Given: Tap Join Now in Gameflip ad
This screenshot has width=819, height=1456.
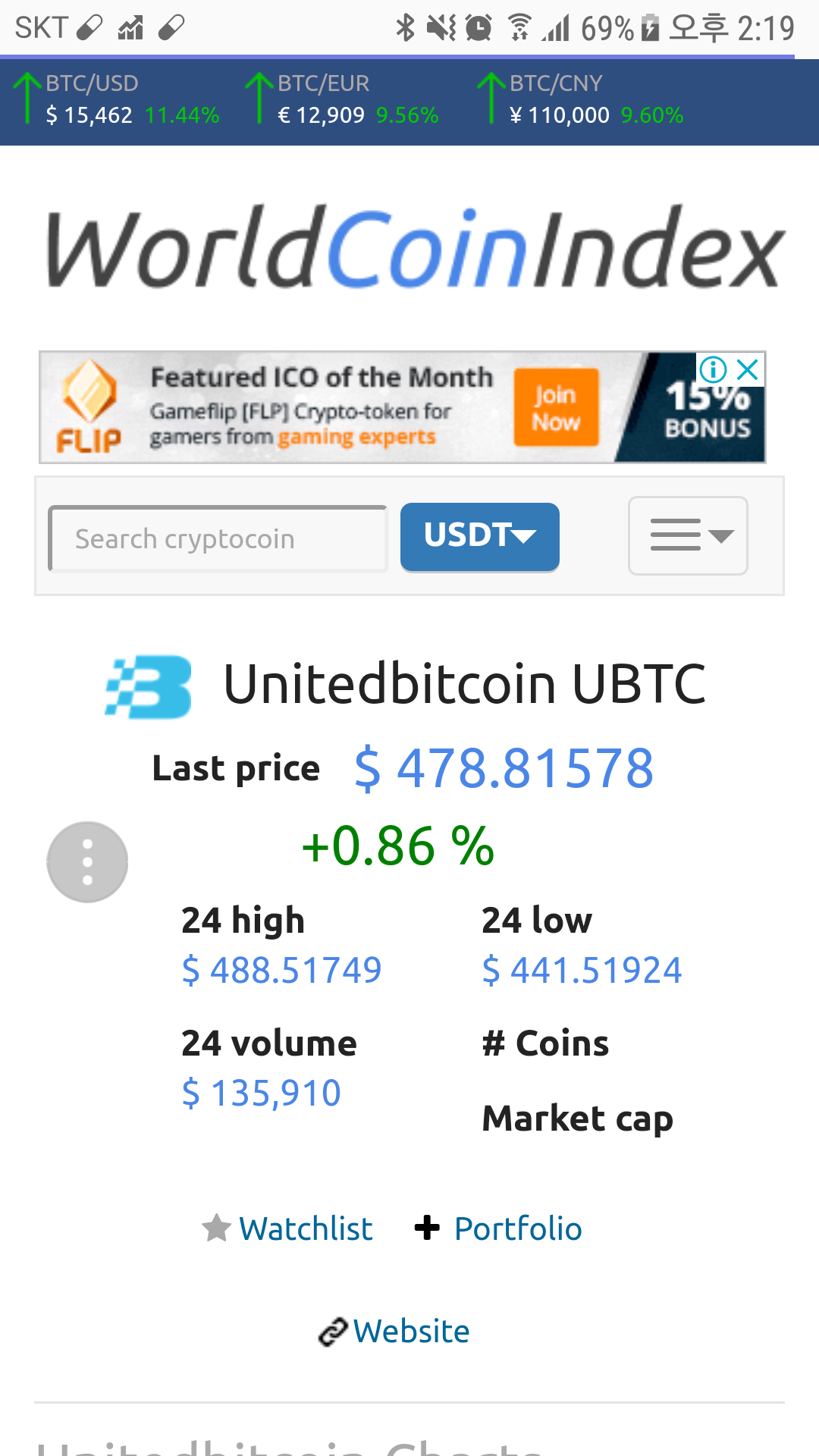Looking at the screenshot, I should (x=556, y=408).
